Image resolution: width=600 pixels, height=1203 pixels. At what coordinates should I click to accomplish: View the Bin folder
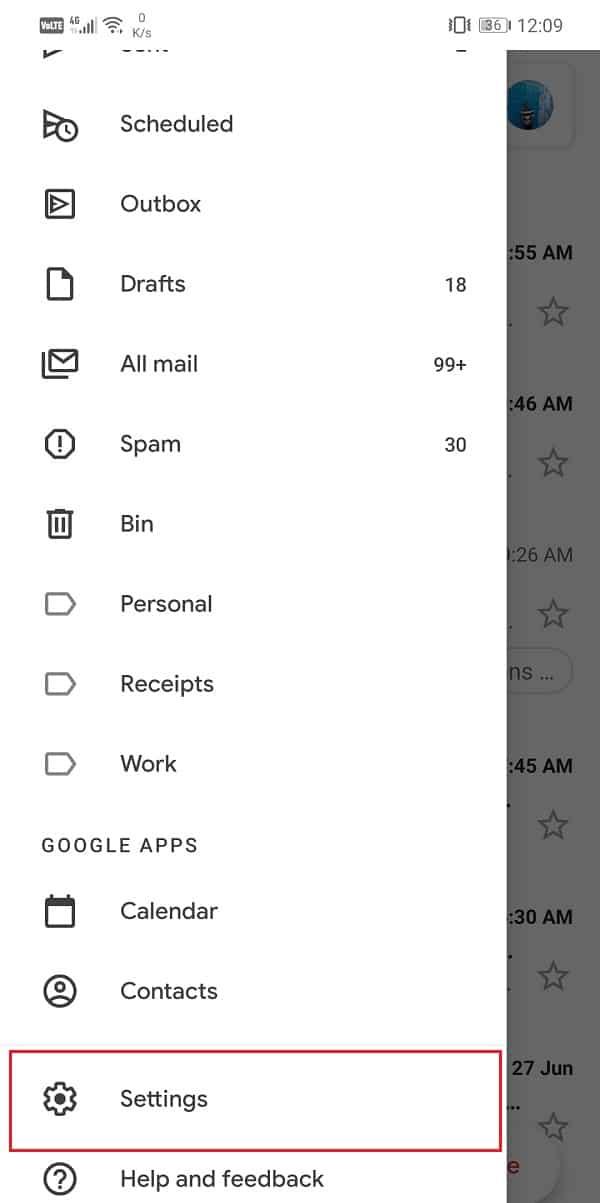[137, 524]
